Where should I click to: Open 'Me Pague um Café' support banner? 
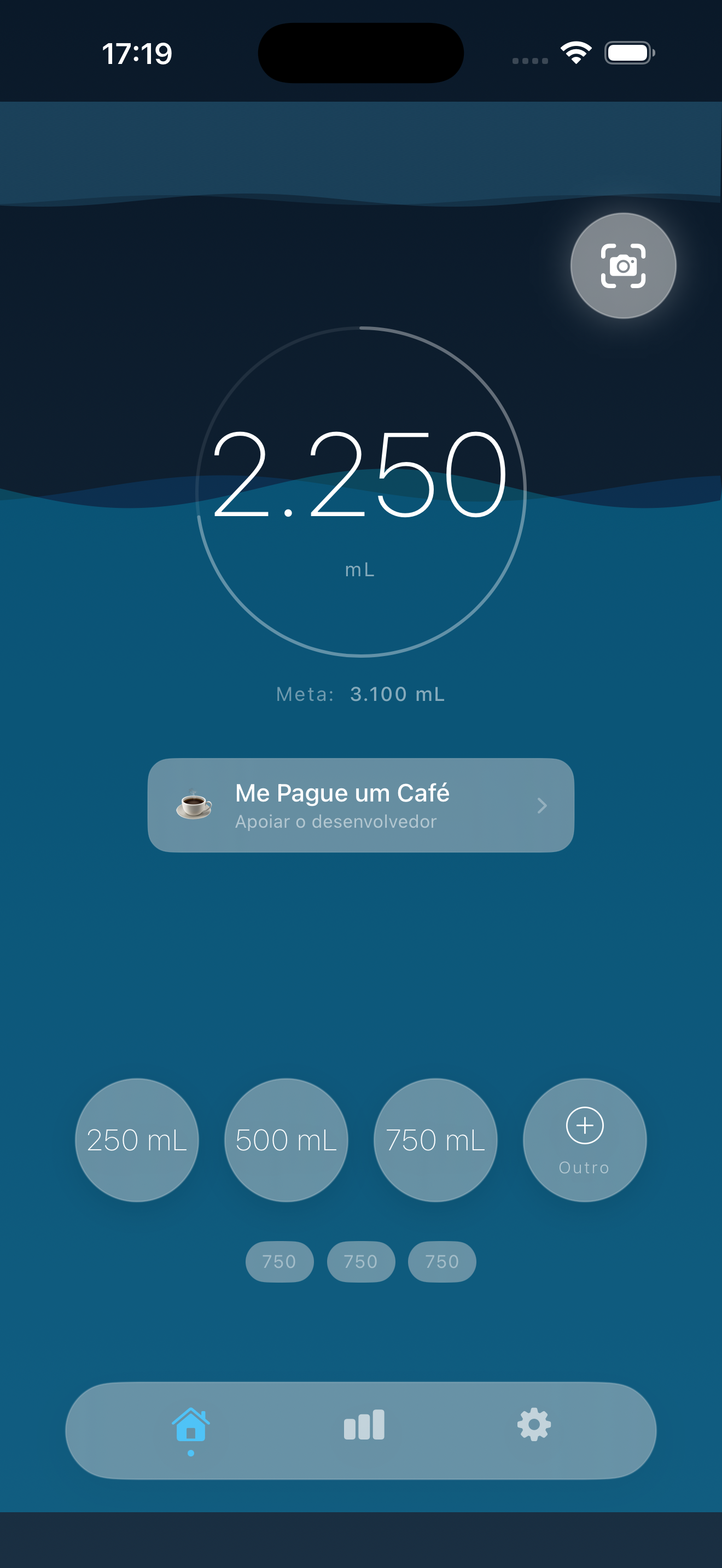[361, 805]
